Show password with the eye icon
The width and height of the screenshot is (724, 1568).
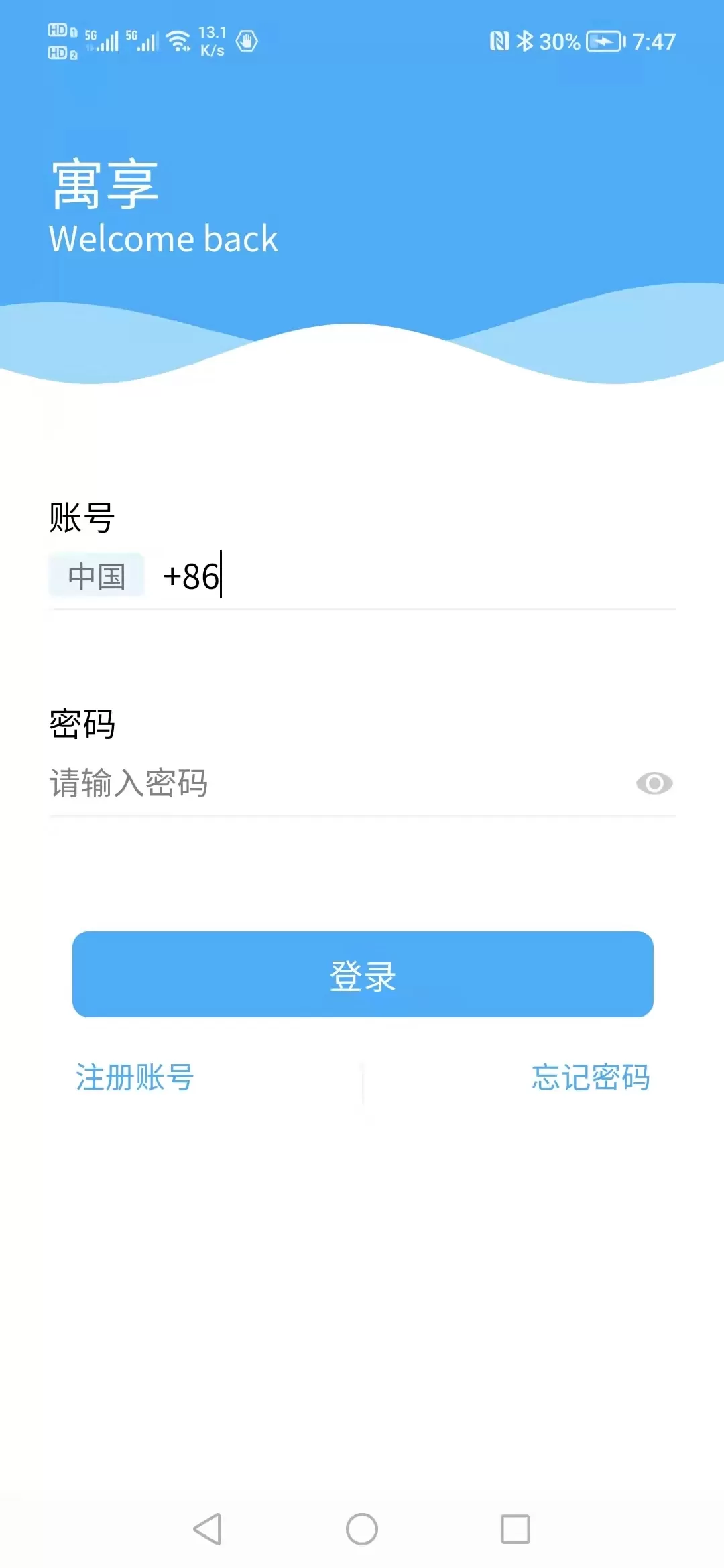[x=654, y=783]
